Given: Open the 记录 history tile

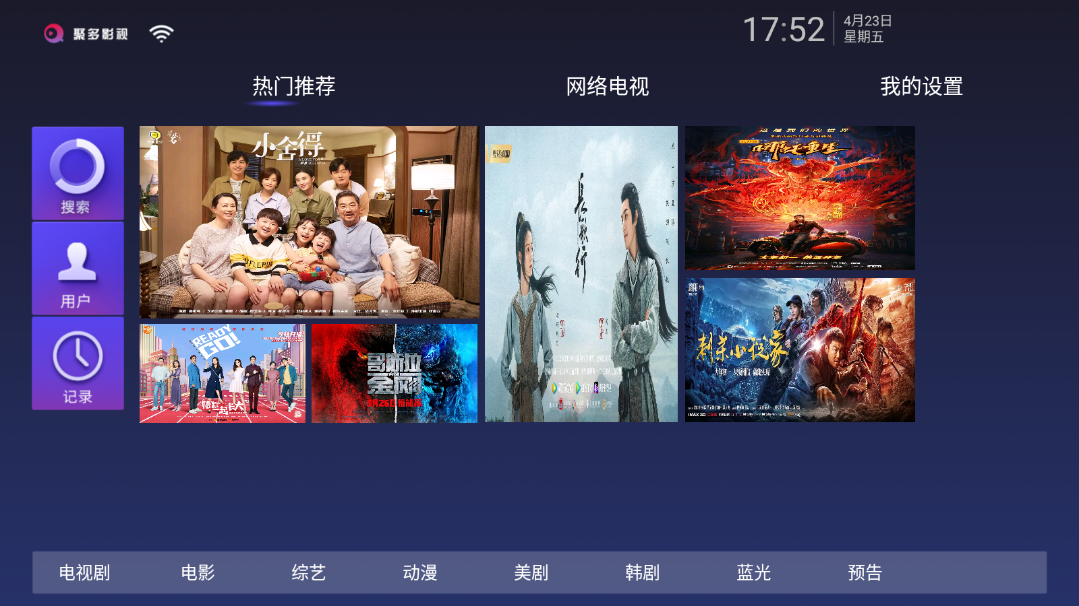Looking at the screenshot, I should coord(77,363).
